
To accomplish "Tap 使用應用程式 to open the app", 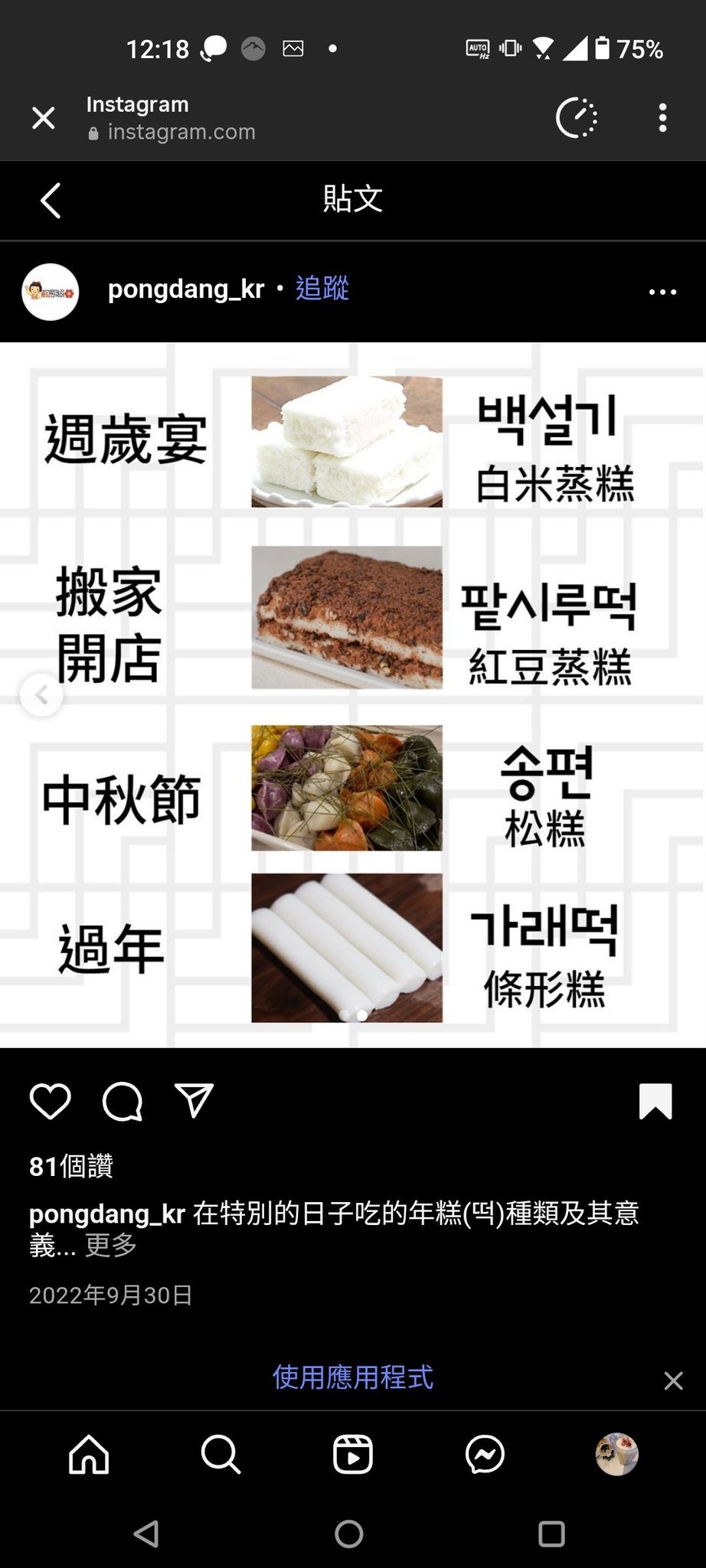I will [353, 1377].
